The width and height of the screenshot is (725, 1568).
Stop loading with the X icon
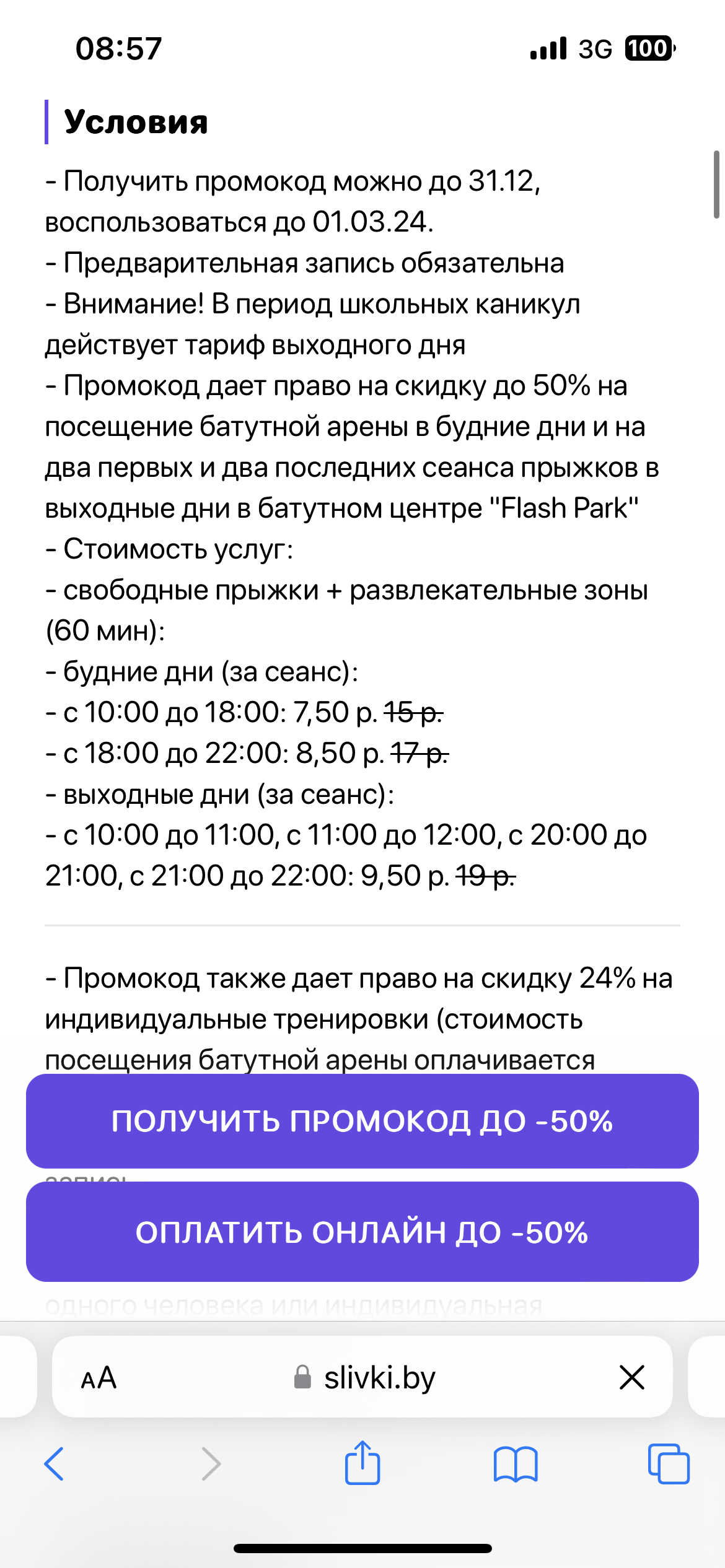pyautogui.click(x=631, y=1378)
